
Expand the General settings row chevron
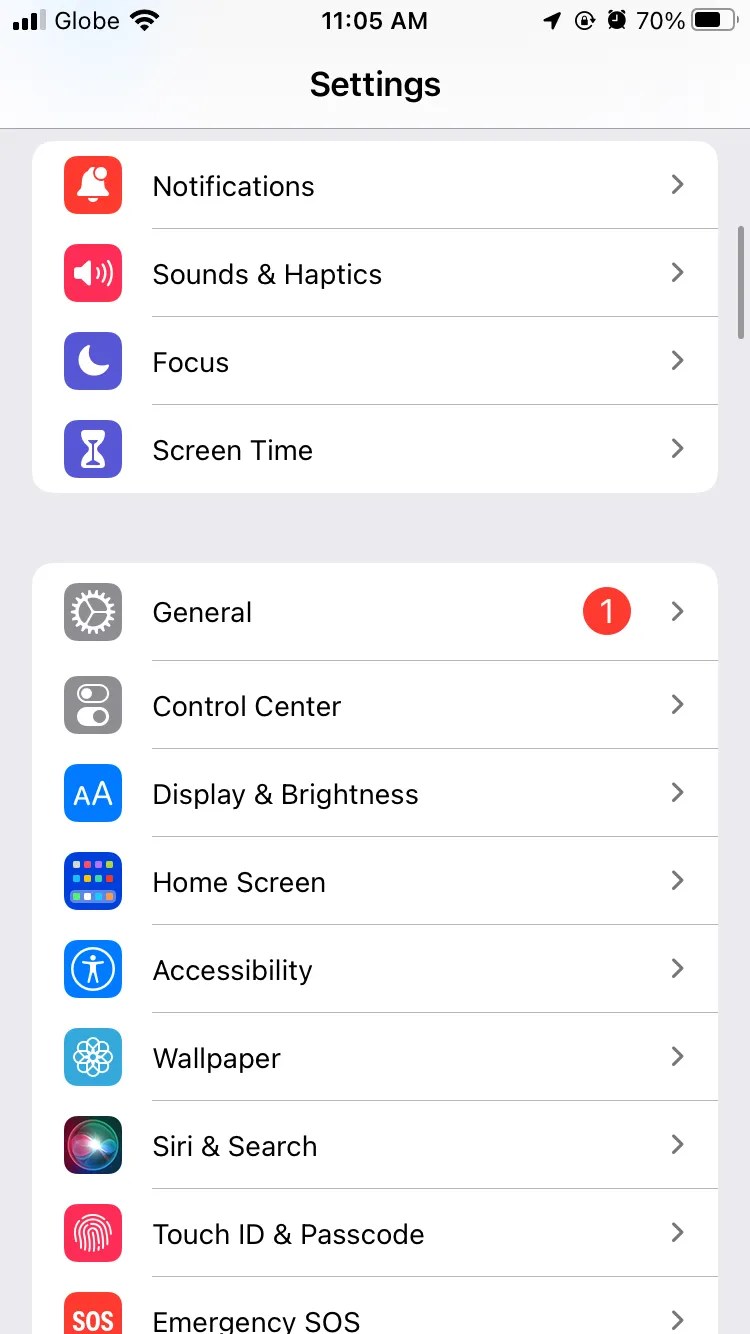point(677,611)
